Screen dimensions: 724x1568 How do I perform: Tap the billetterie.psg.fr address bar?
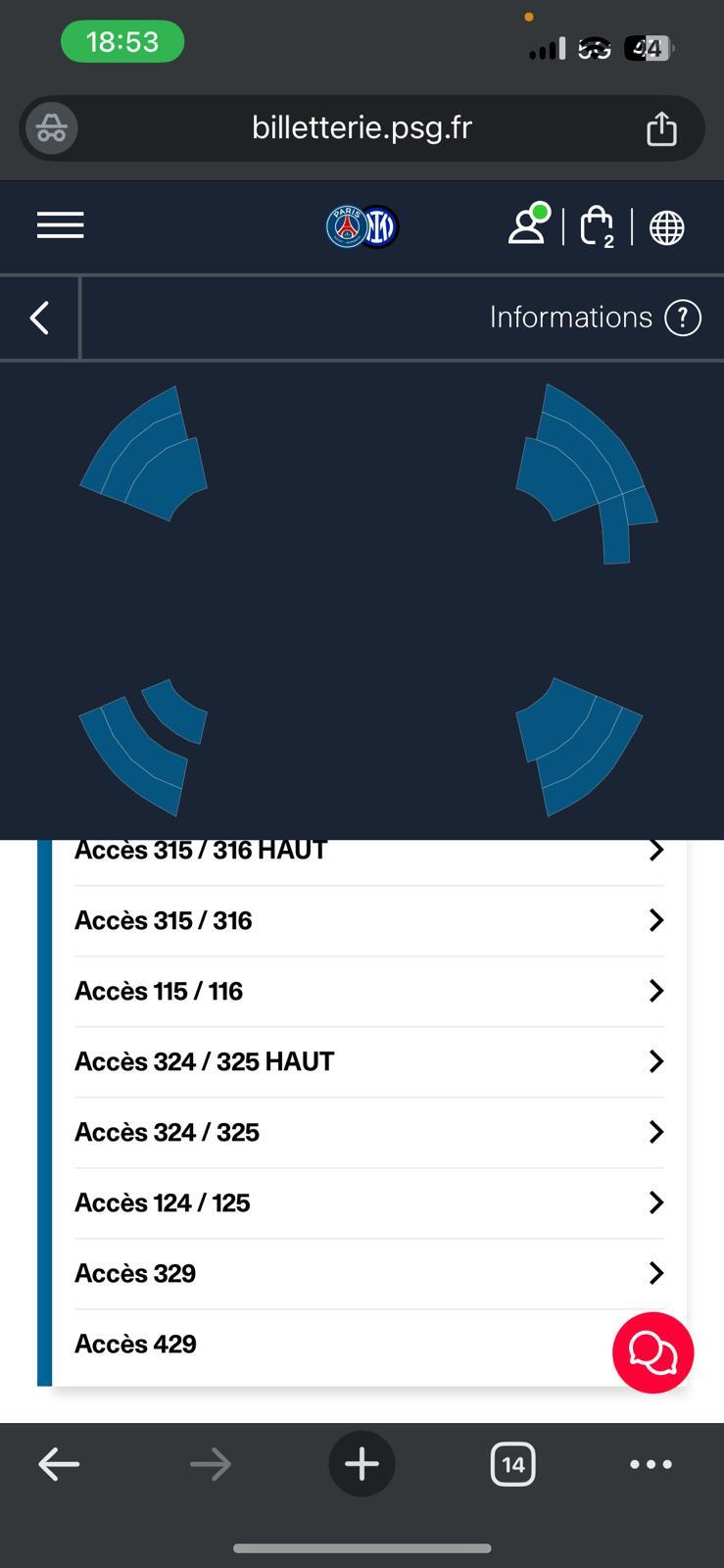(x=362, y=128)
